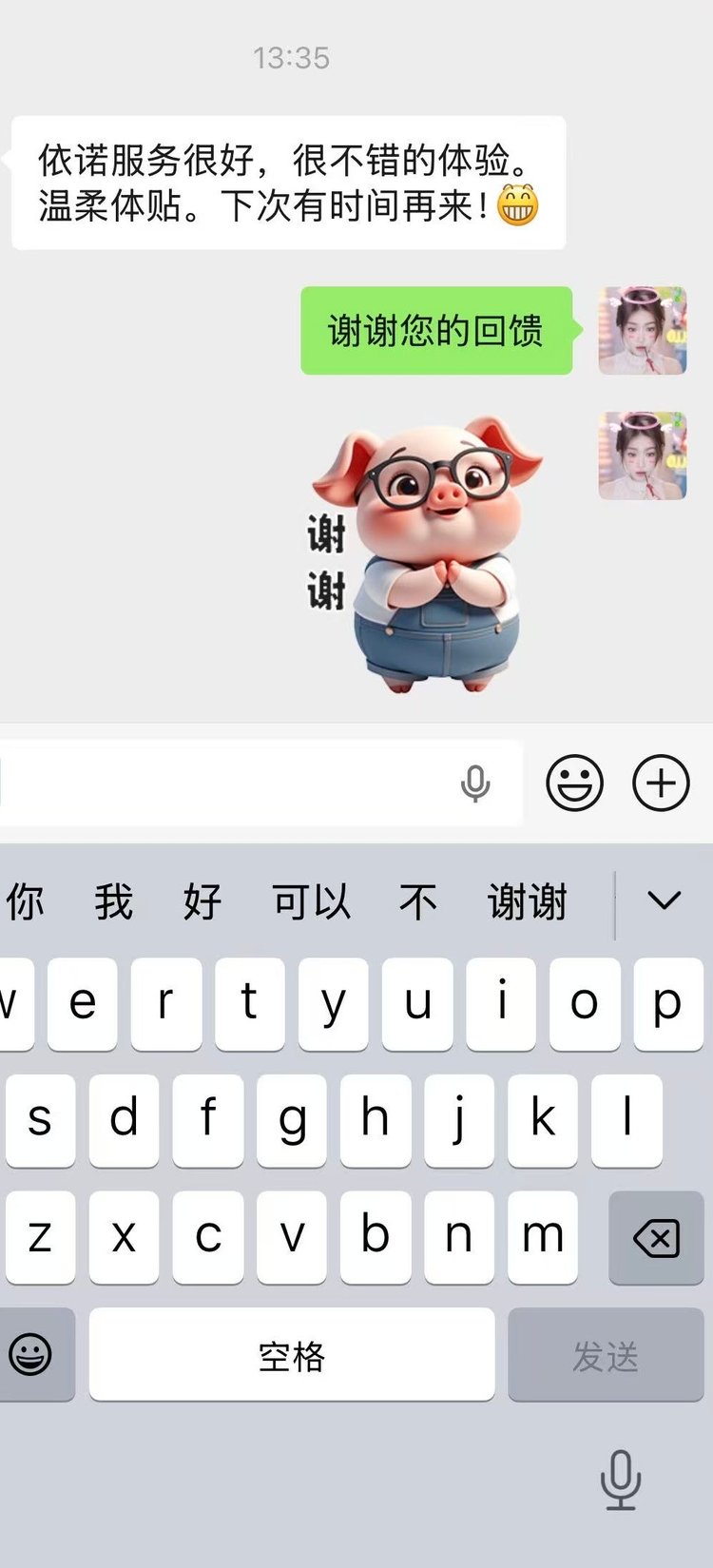713x1568 pixels.
Task: Open the emoji sticker panel
Action: pyautogui.click(x=574, y=784)
